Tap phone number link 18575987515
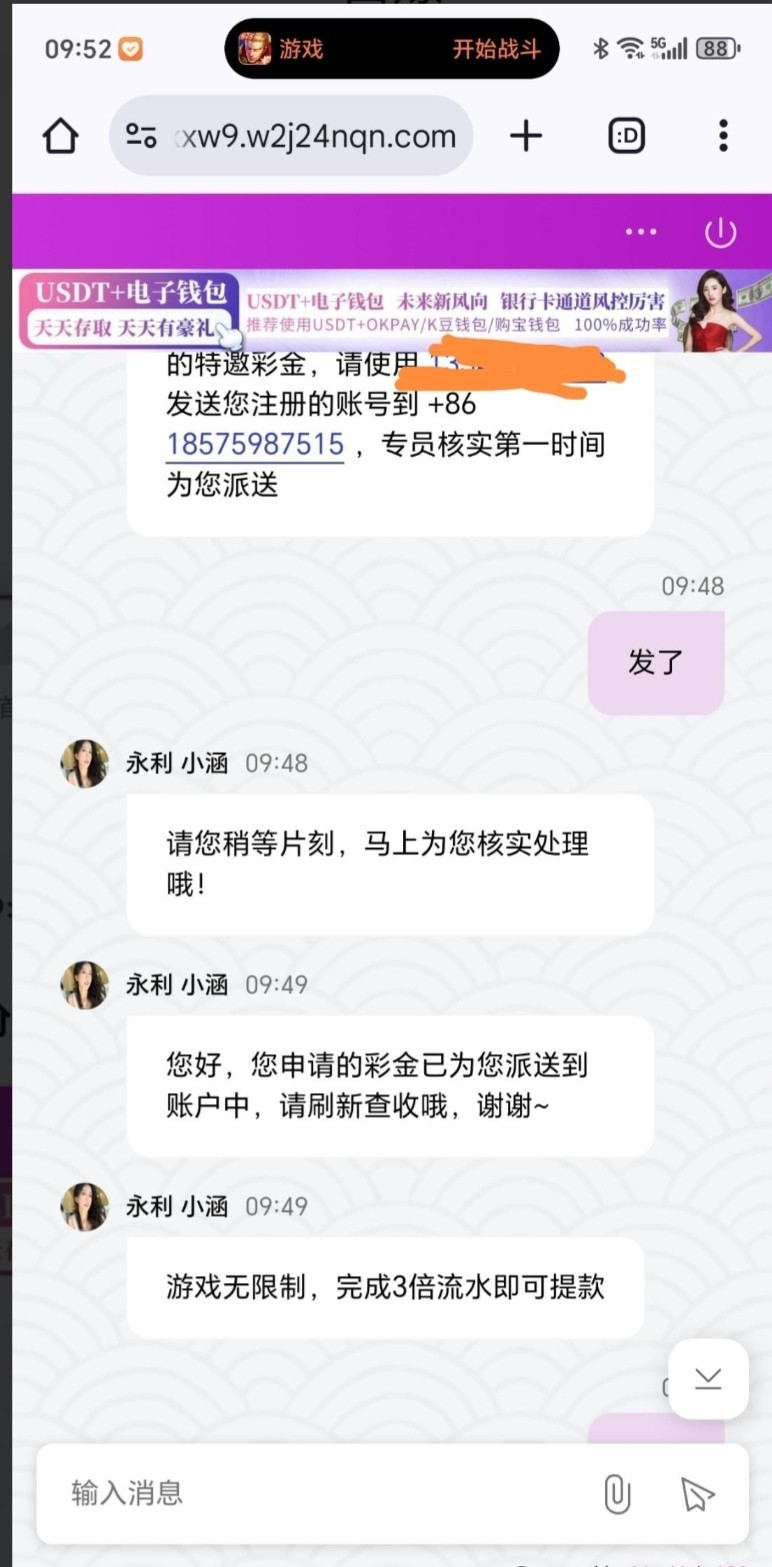 point(255,444)
